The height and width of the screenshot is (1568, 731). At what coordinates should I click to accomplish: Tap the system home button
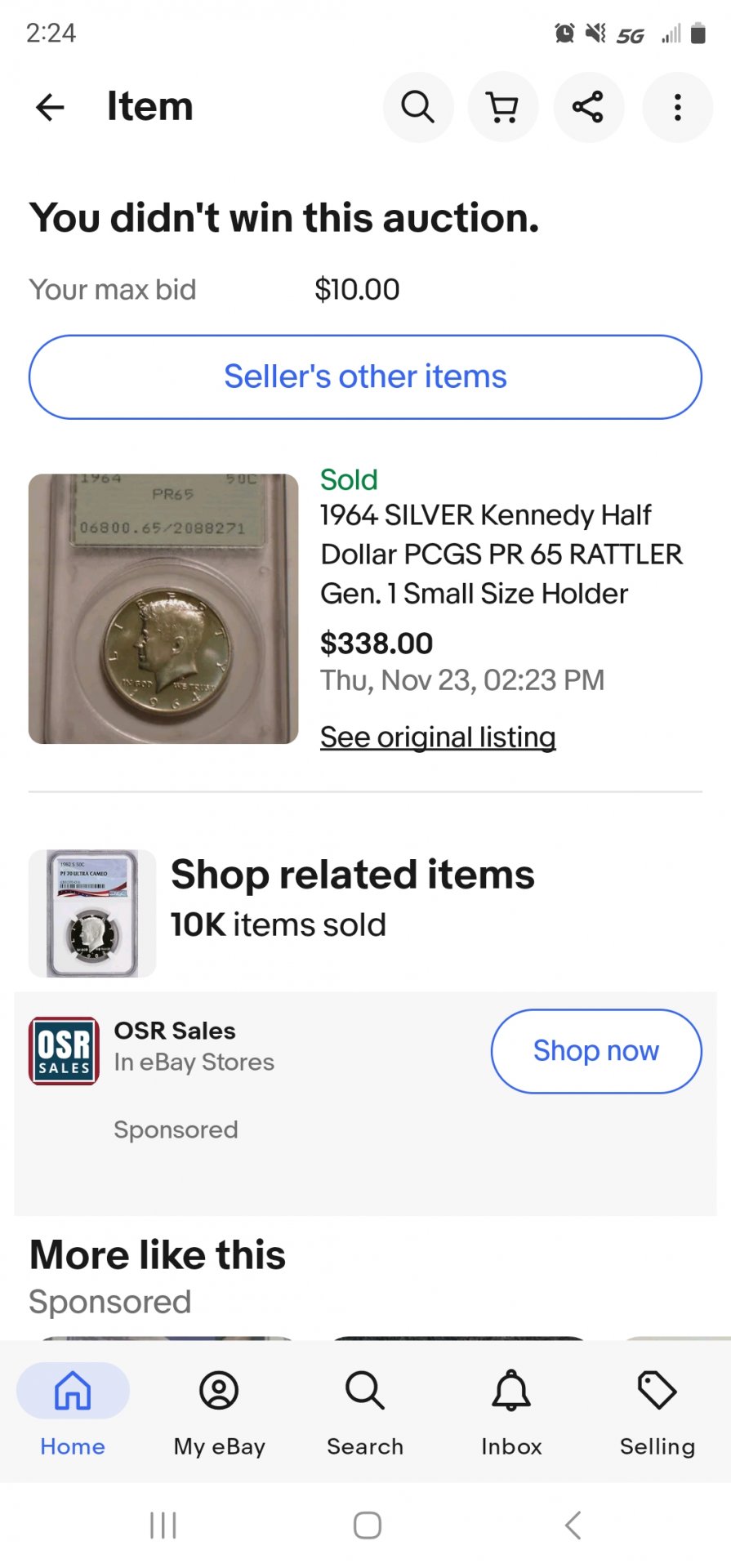(367, 1525)
